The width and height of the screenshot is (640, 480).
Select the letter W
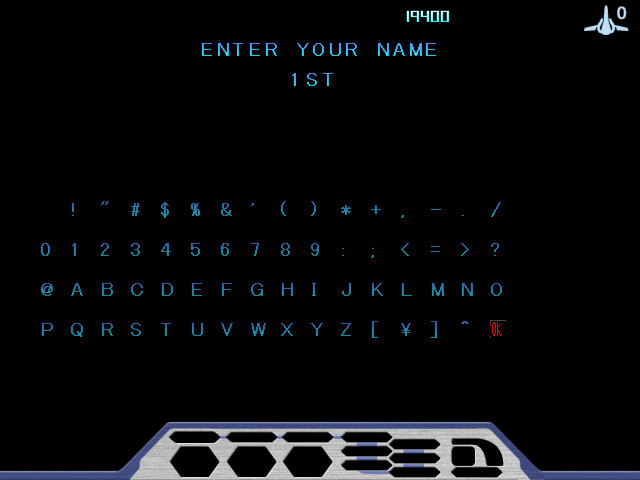click(258, 330)
